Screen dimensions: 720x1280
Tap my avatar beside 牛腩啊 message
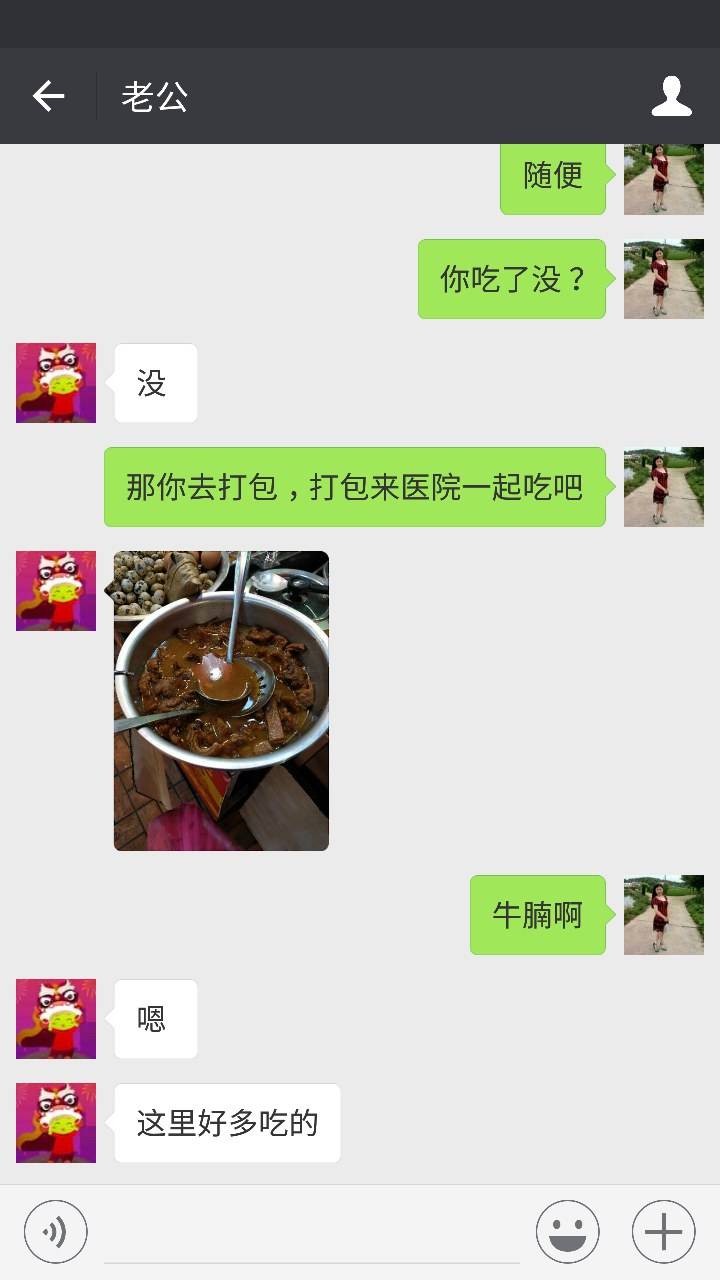[663, 915]
